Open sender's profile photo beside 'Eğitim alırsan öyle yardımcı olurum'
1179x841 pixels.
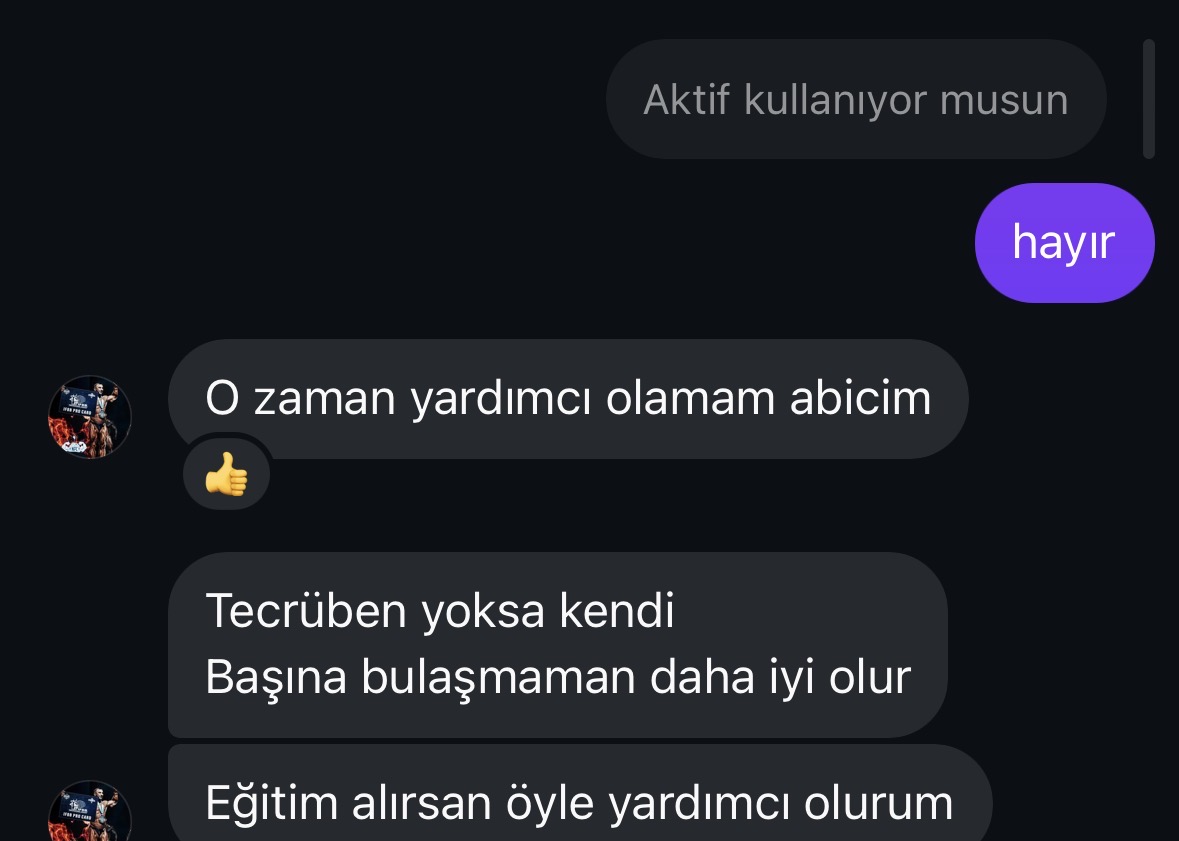click(x=90, y=812)
